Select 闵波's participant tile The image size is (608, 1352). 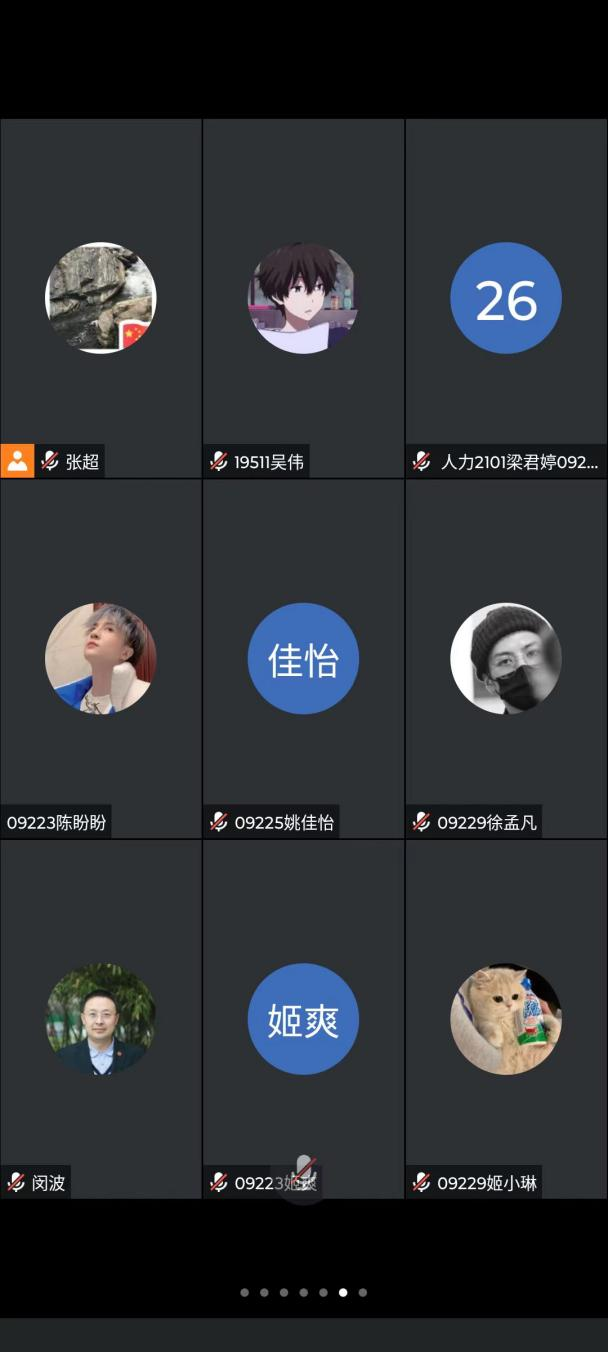[x=101, y=1018]
